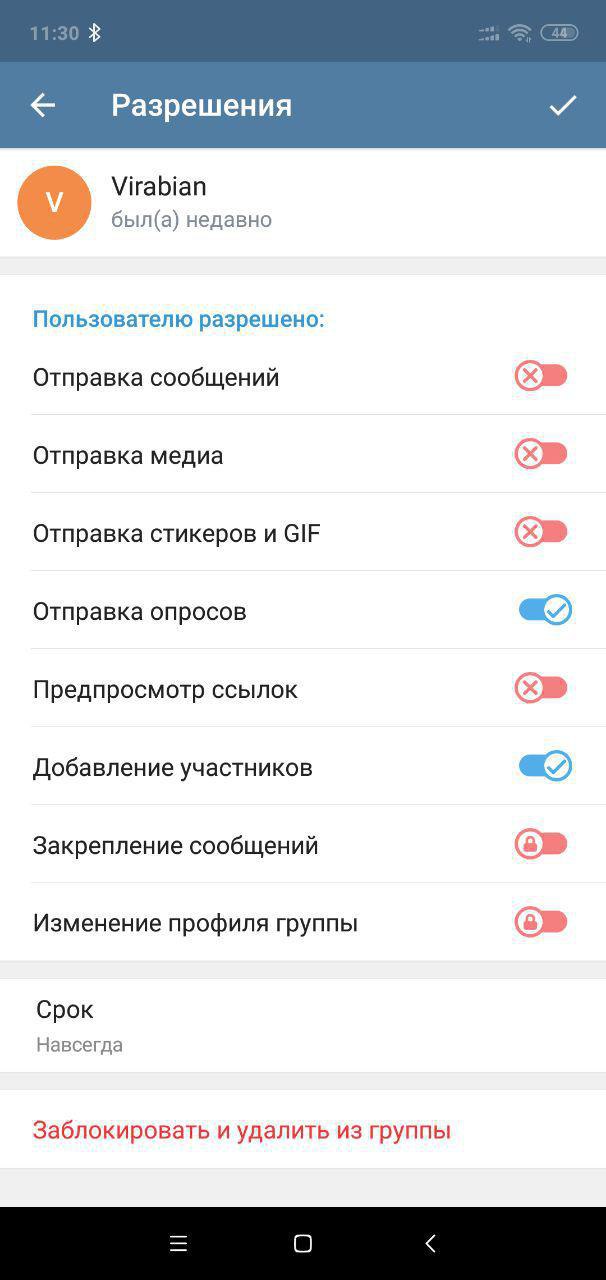Go to the home screen via the system home button
This screenshot has width=606, height=1280.
[303, 1244]
